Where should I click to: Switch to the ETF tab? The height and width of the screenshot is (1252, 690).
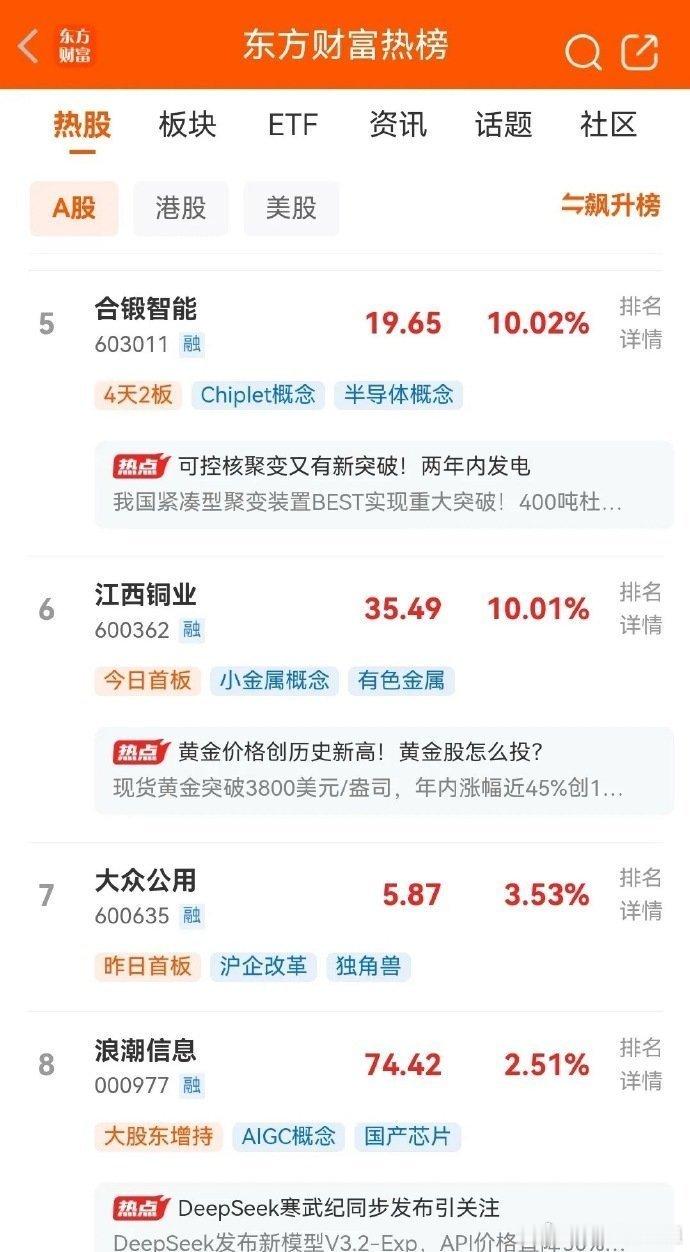click(293, 125)
